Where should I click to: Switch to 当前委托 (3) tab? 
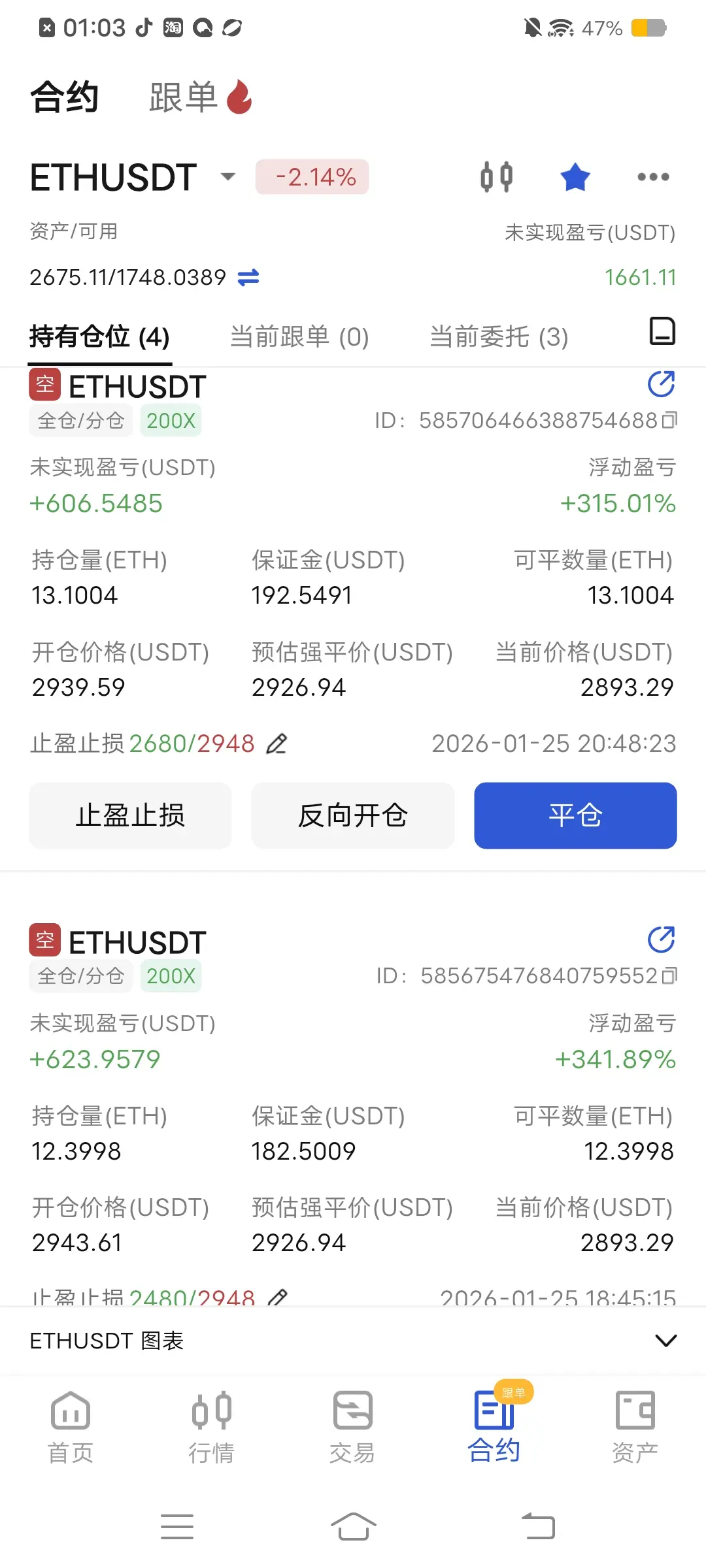tap(499, 337)
